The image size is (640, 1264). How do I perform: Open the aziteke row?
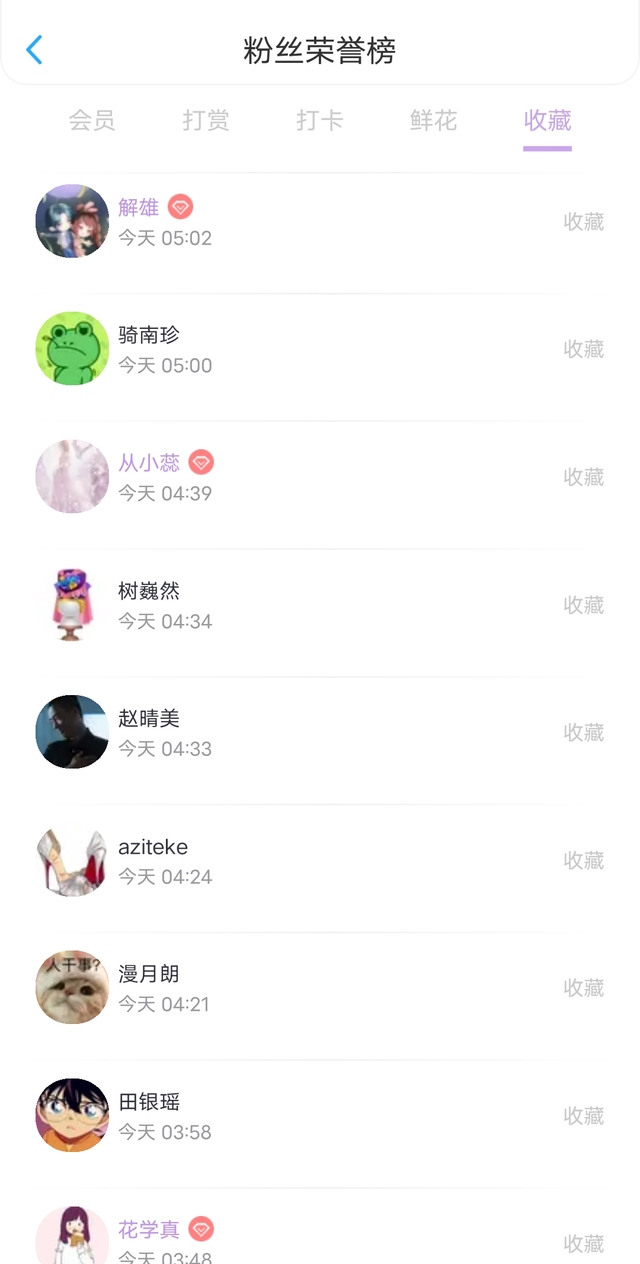click(x=320, y=861)
